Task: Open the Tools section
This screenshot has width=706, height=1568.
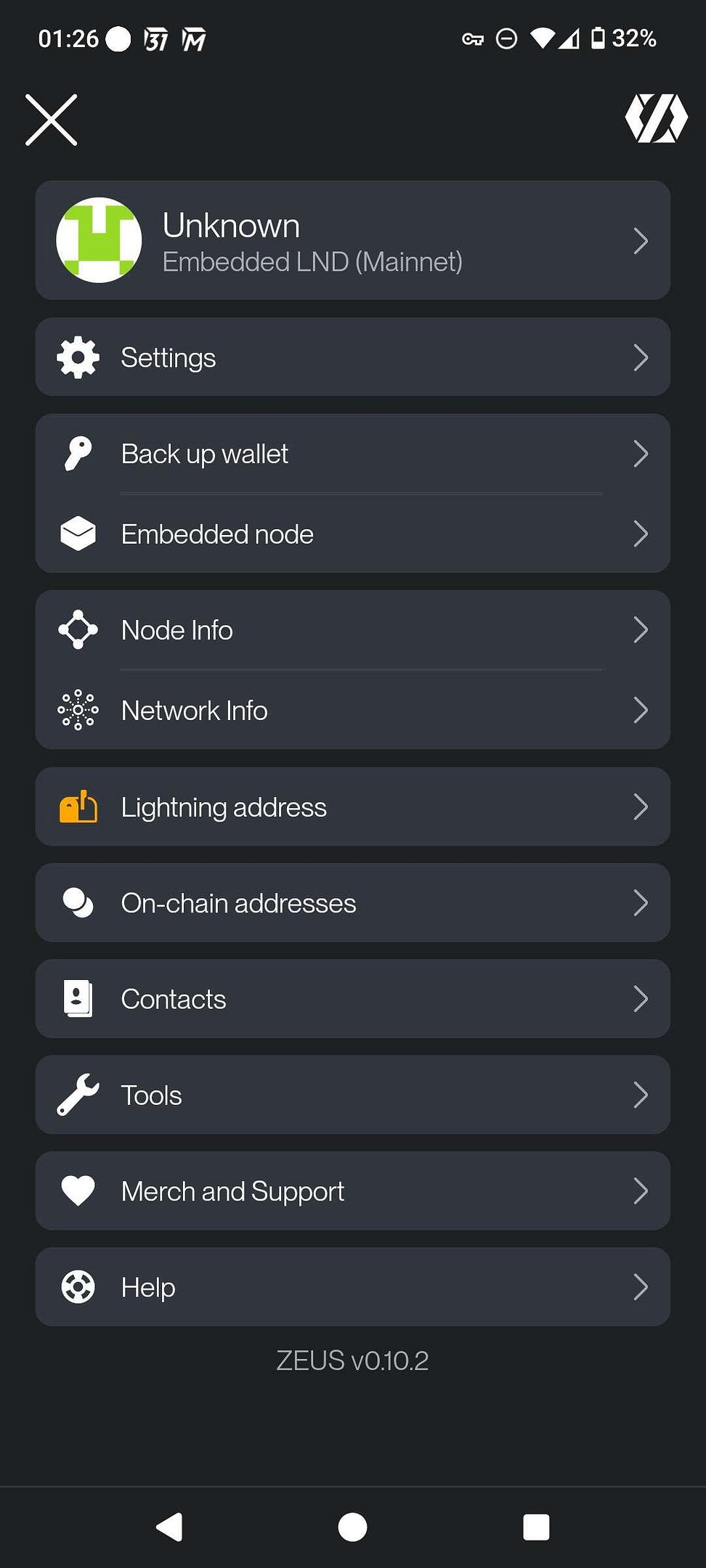Action: (x=352, y=1095)
